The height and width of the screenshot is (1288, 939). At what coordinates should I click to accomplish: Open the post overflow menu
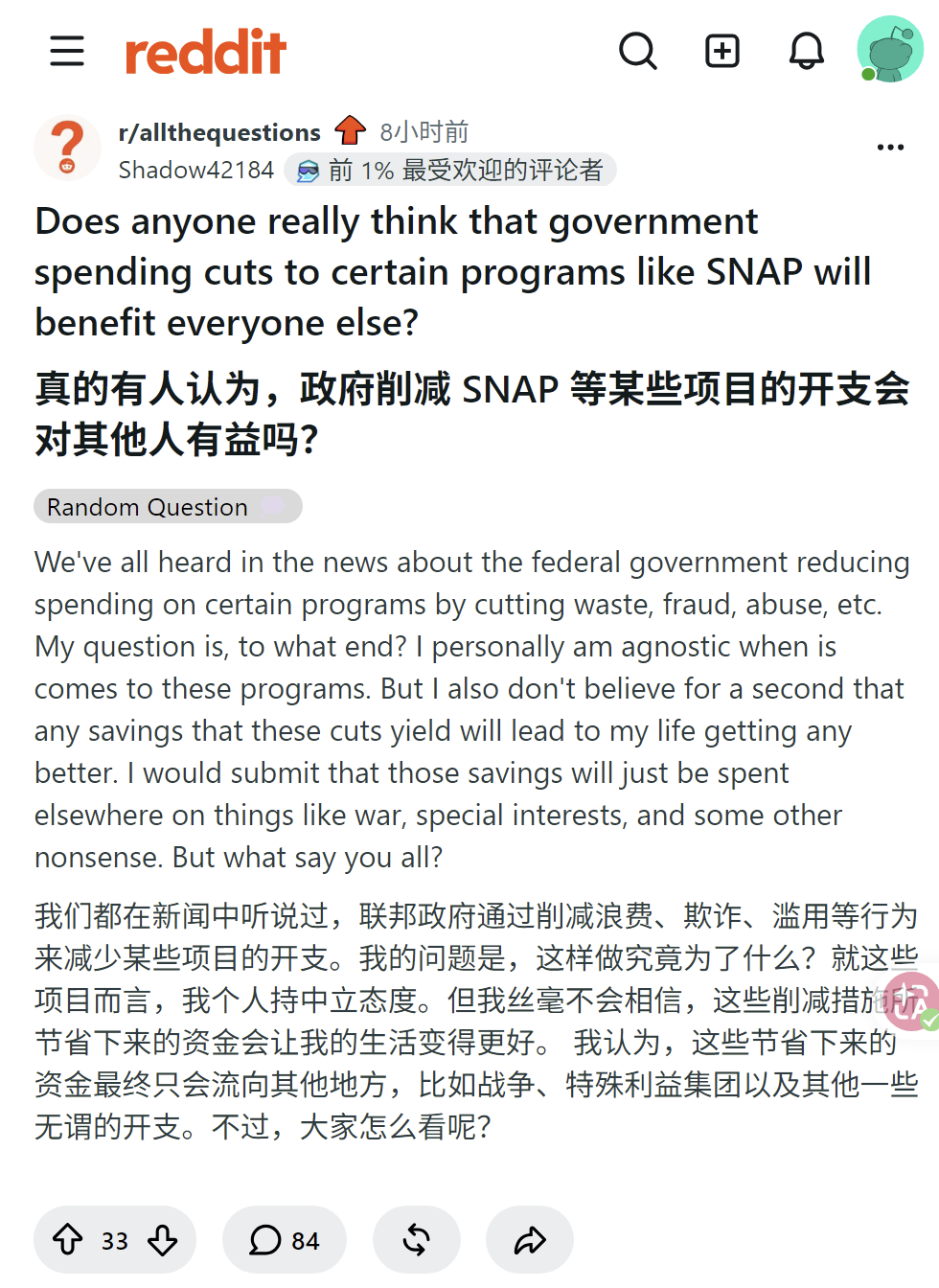[x=890, y=147]
